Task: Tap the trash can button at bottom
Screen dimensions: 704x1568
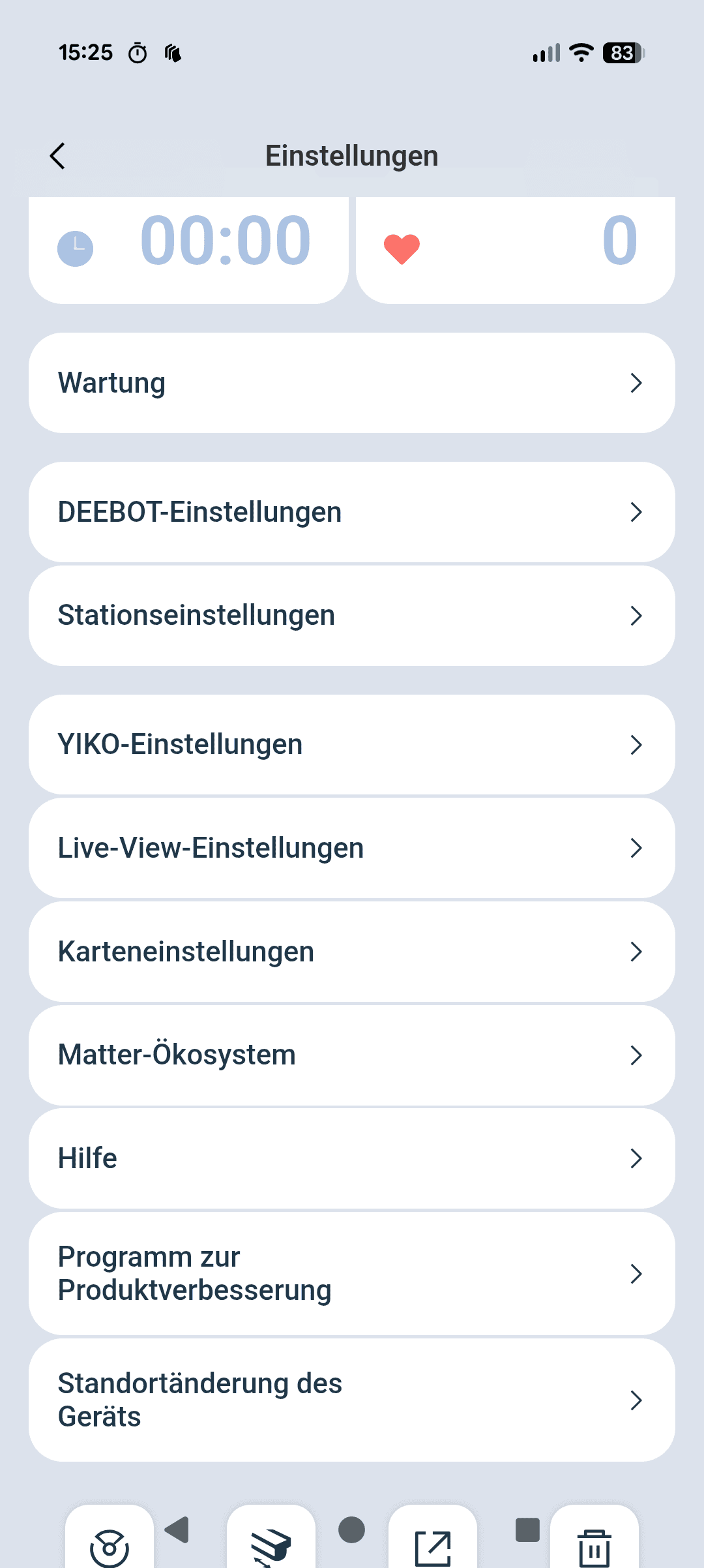Action: pos(594,1539)
